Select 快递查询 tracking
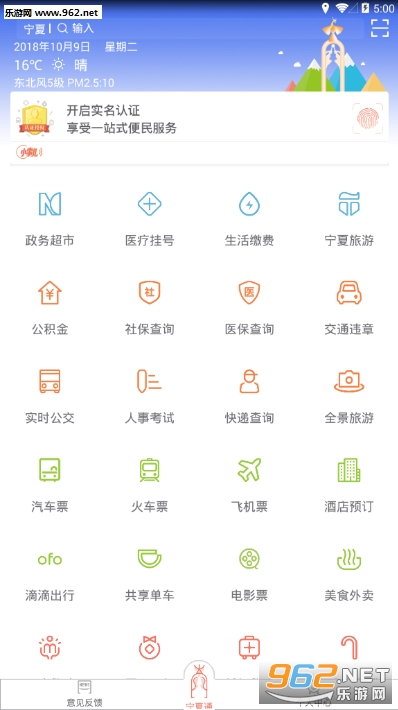 coord(249,397)
